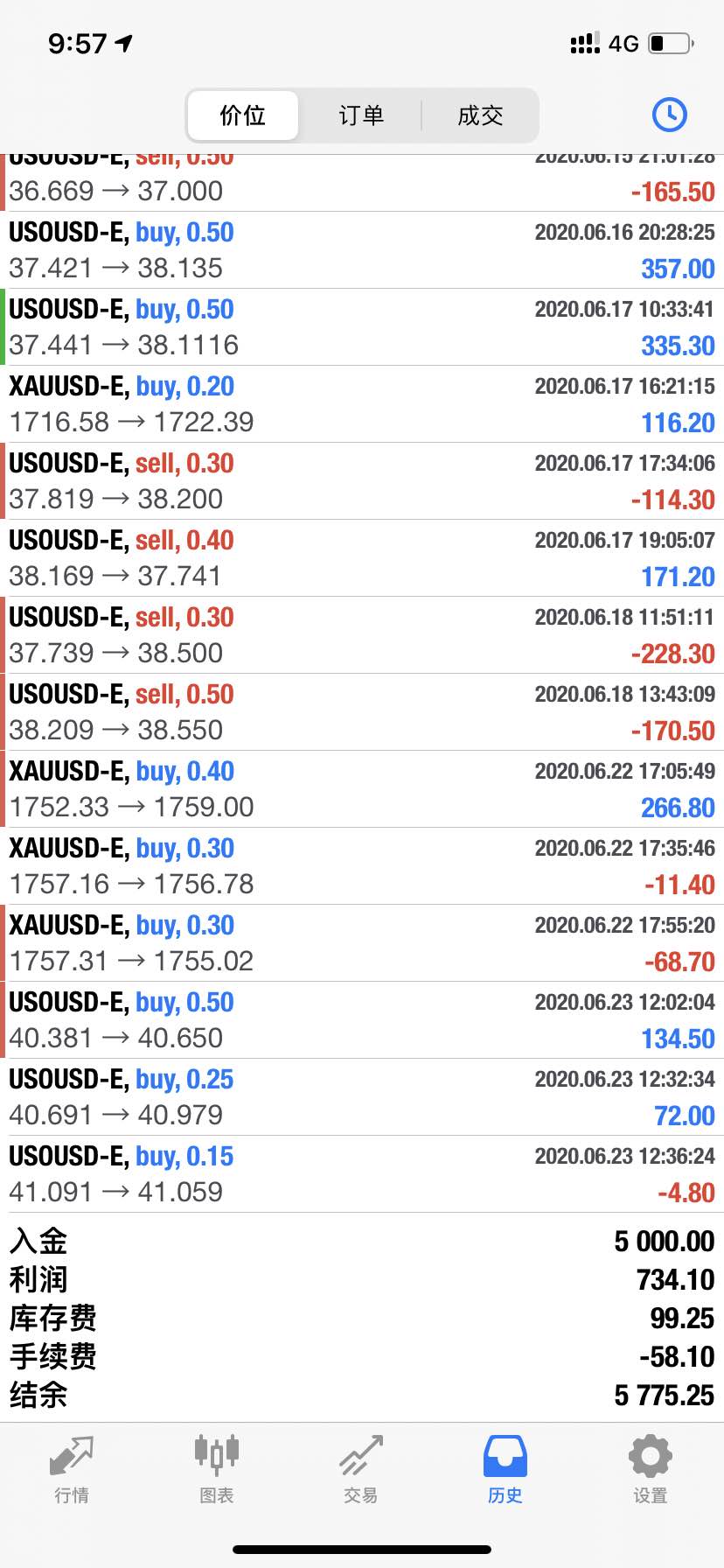Switch to the 成交 segment
The height and width of the screenshot is (1568, 724).
pyautogui.click(x=480, y=115)
